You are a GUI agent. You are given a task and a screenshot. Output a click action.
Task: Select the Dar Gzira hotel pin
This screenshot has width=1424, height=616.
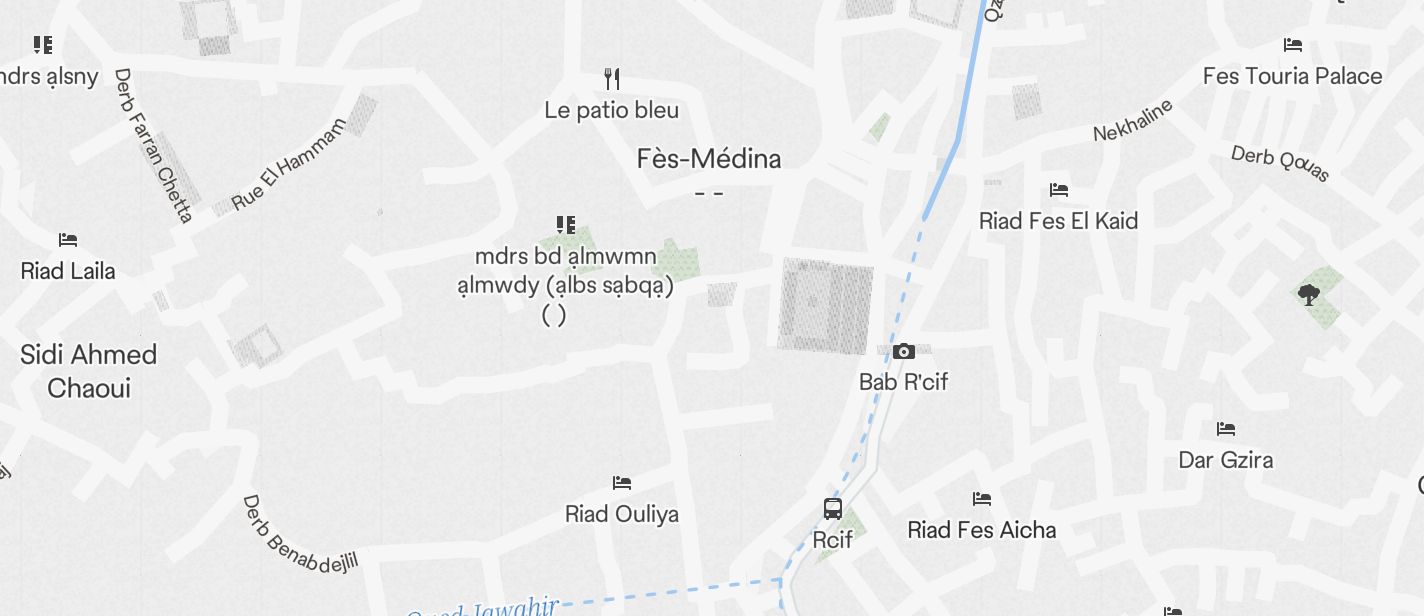(x=1226, y=429)
